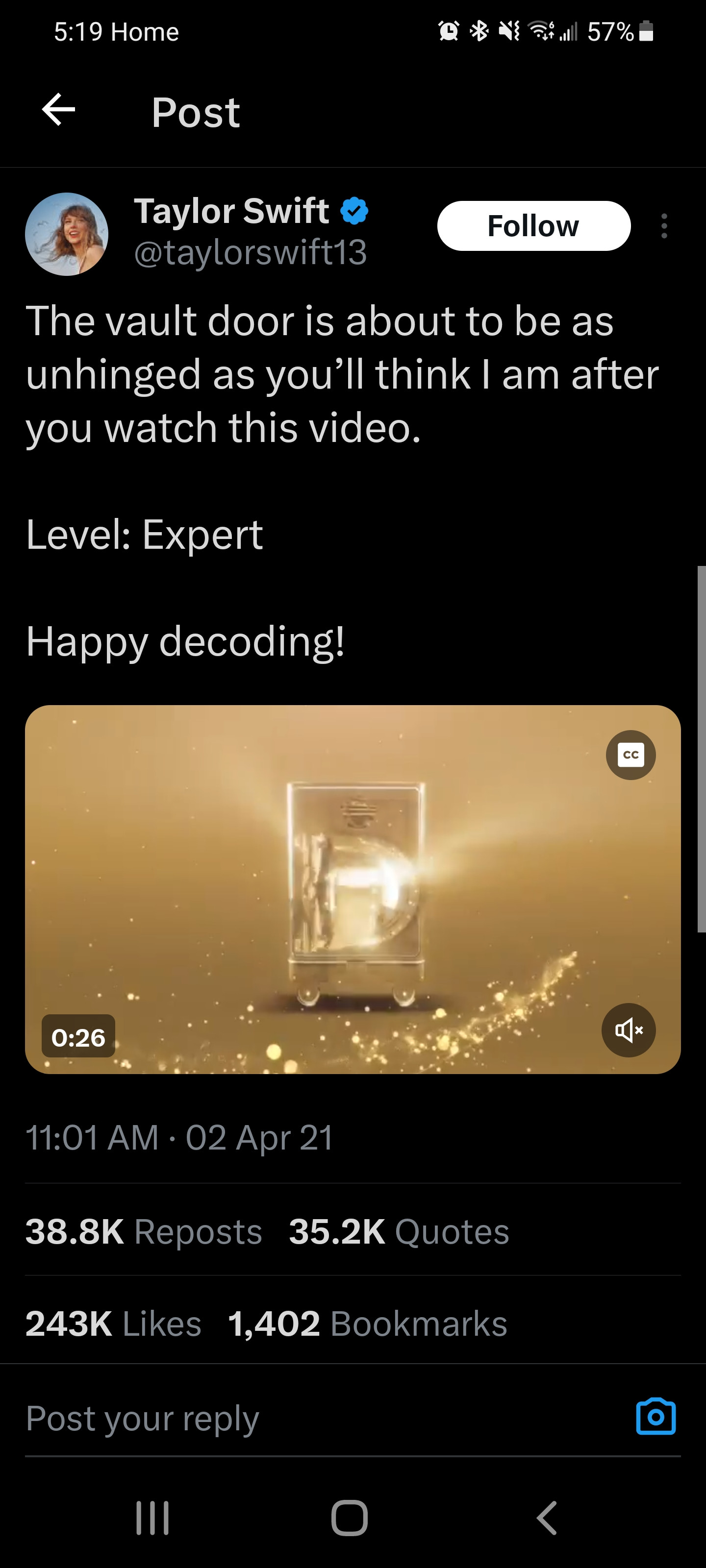Open the system recent apps button

pos(152,1518)
